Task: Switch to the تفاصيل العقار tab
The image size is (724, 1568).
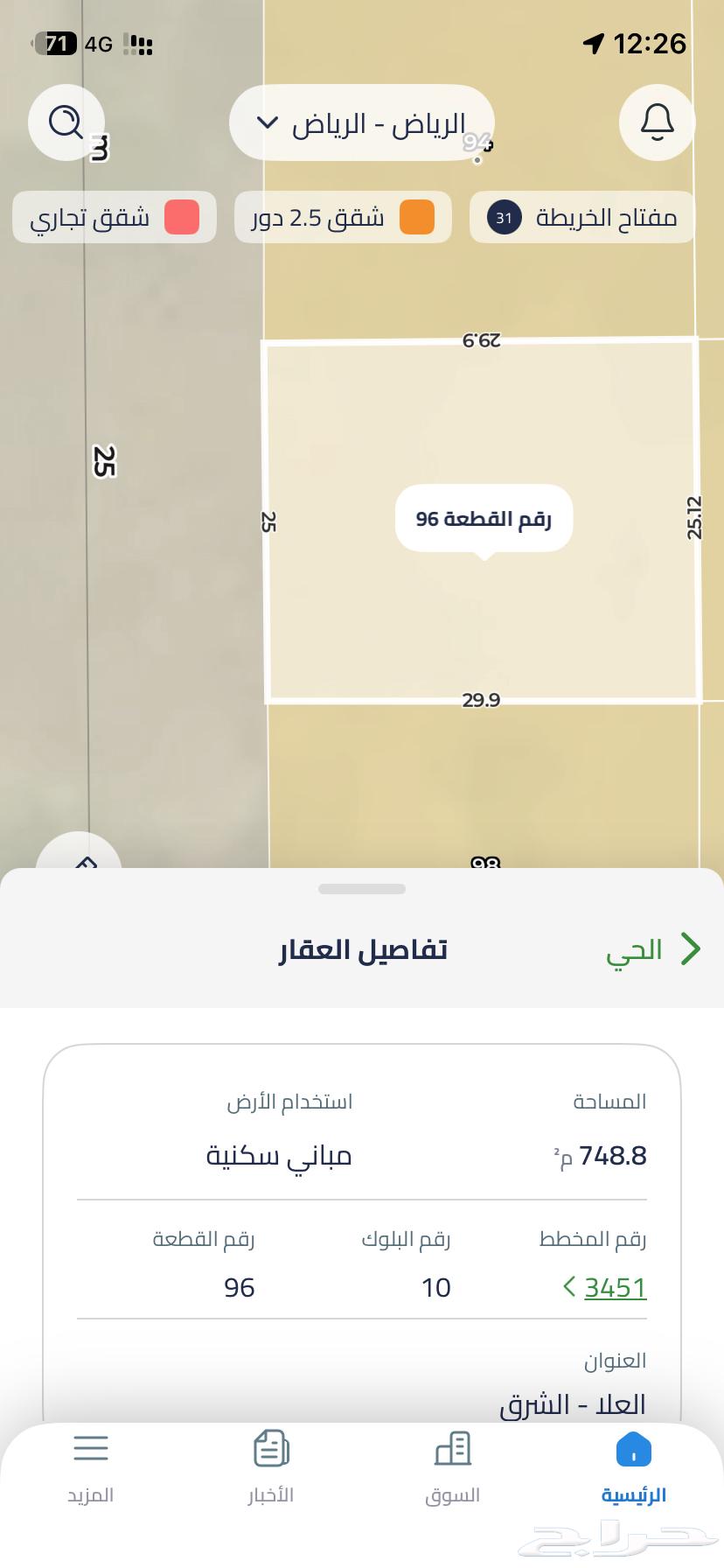Action: pyautogui.click(x=361, y=948)
